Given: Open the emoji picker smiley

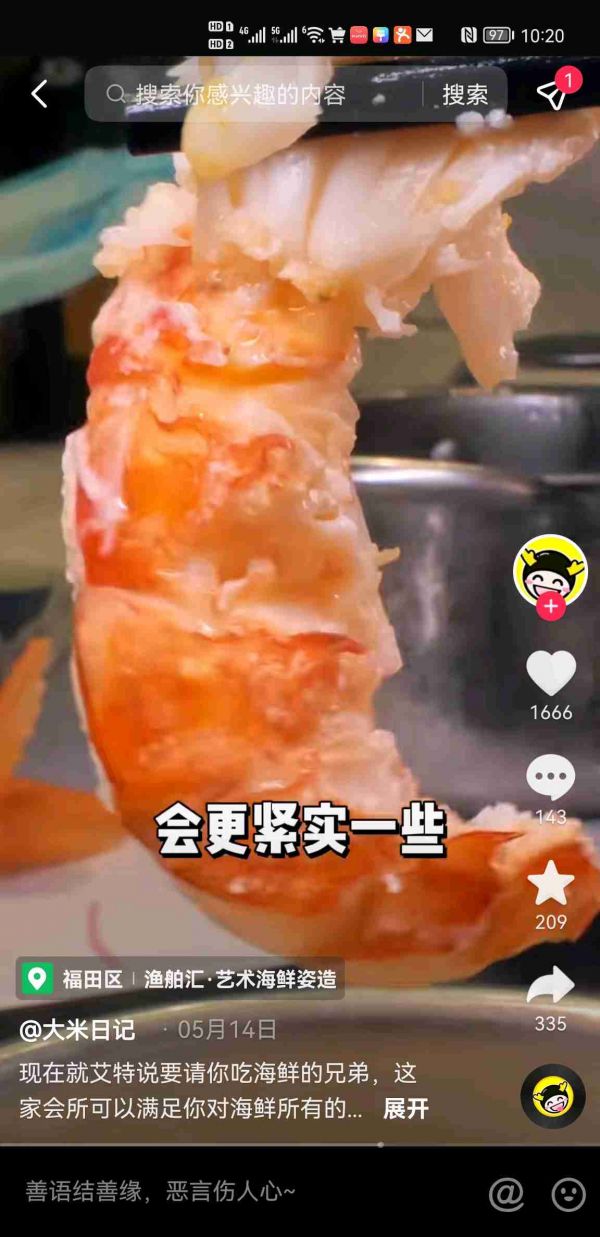Looking at the screenshot, I should [569, 1193].
